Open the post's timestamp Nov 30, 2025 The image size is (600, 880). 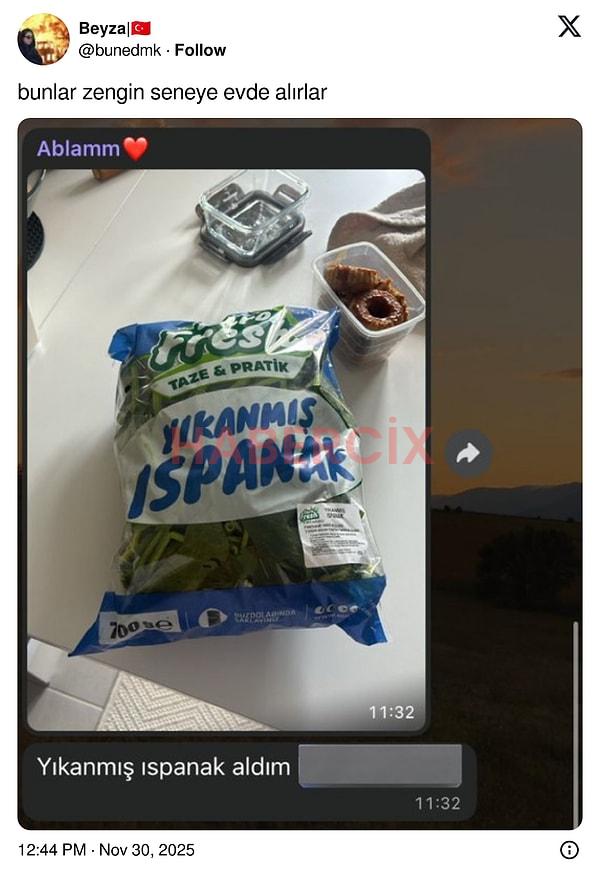coord(106,850)
